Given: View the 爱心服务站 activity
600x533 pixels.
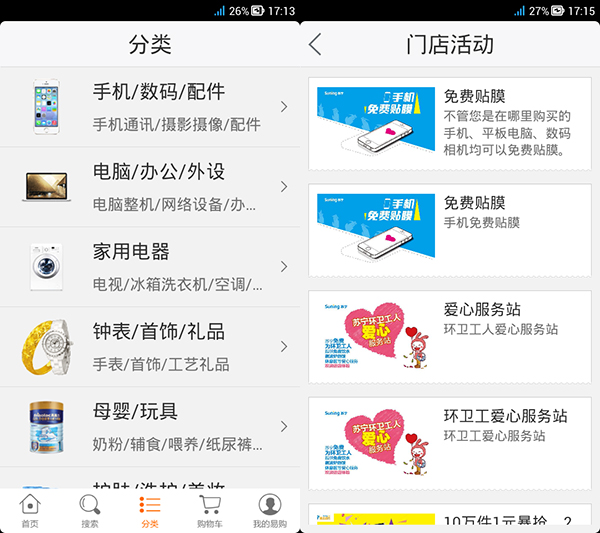Looking at the screenshot, I should coord(450,337).
